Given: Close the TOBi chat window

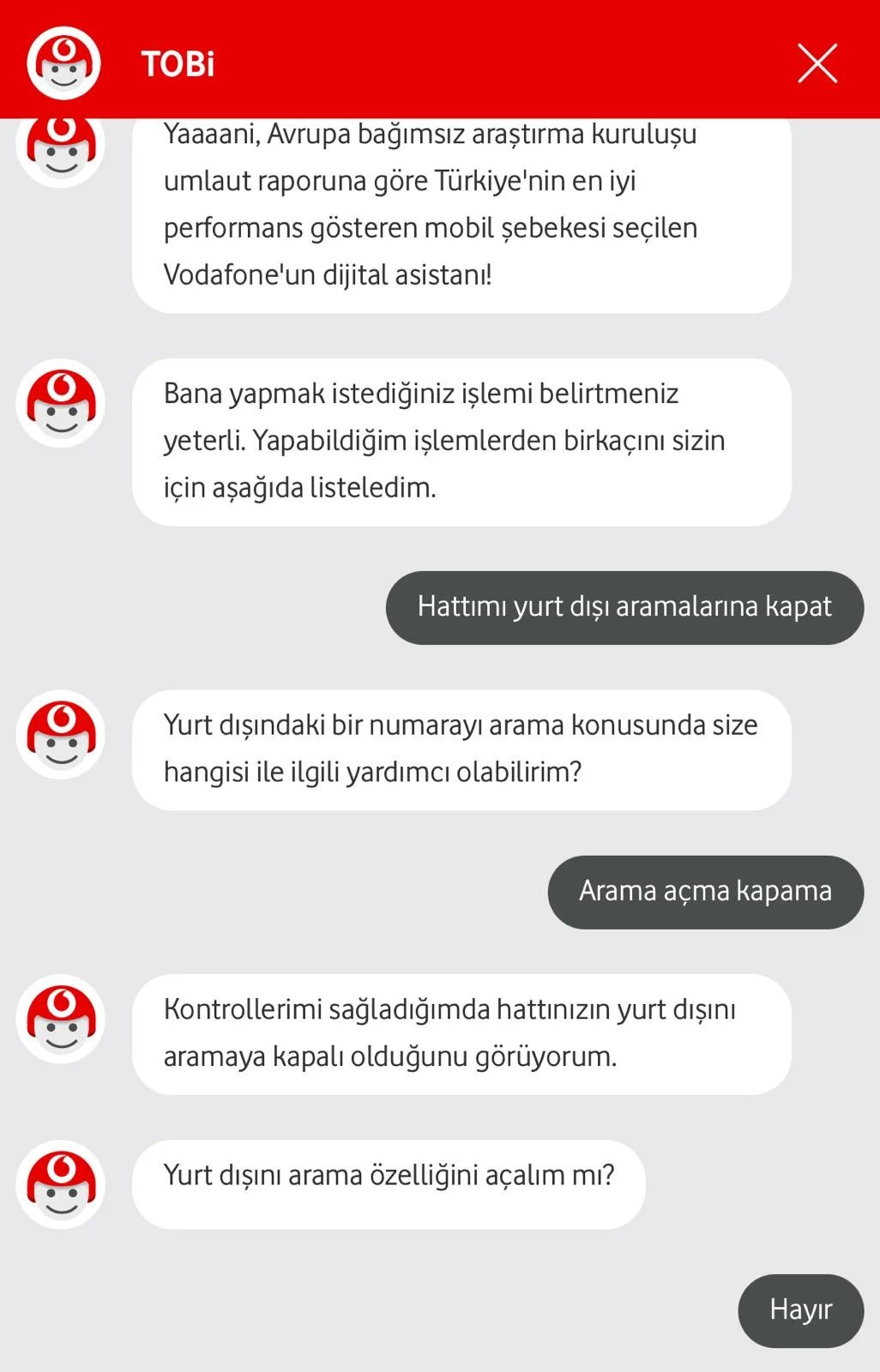Looking at the screenshot, I should [817, 63].
